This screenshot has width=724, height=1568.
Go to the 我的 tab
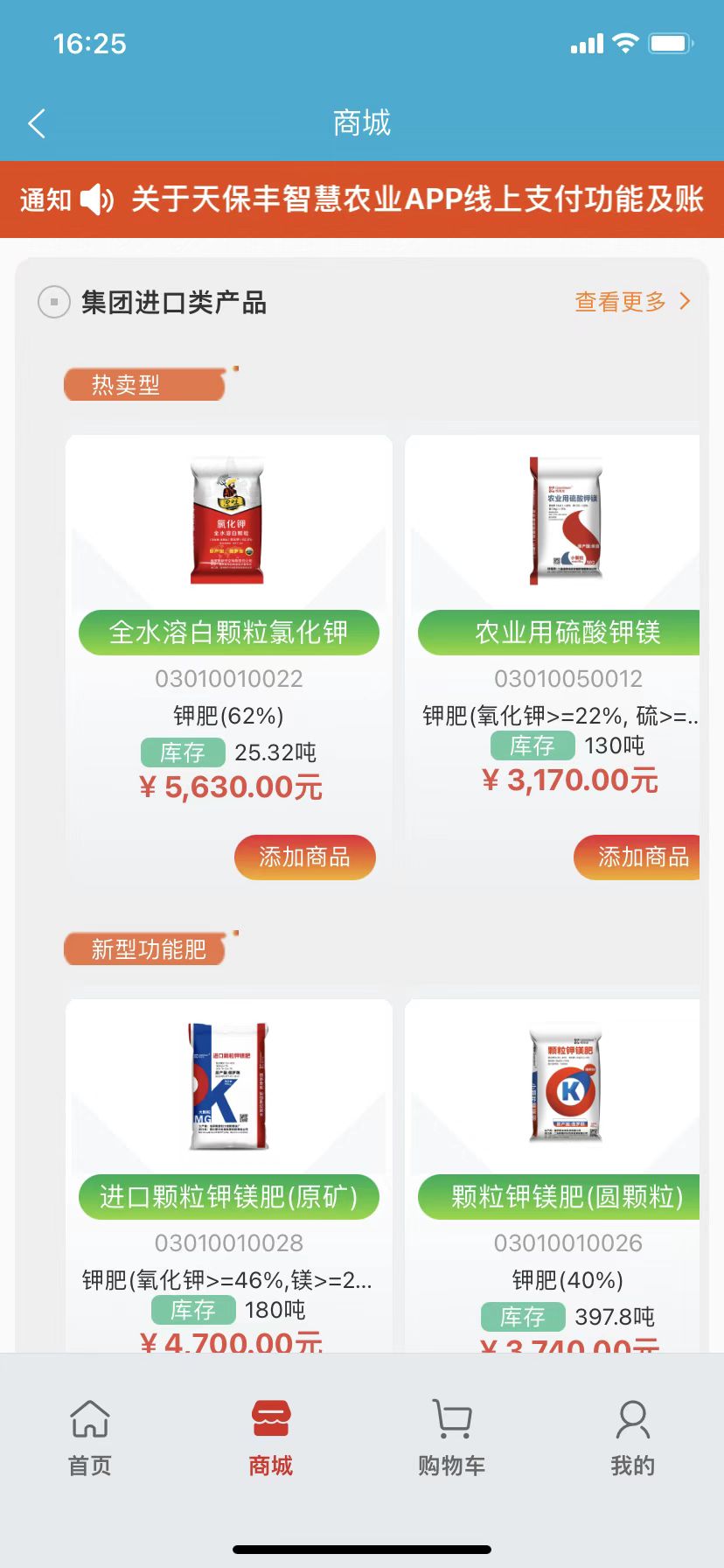pos(632,1438)
